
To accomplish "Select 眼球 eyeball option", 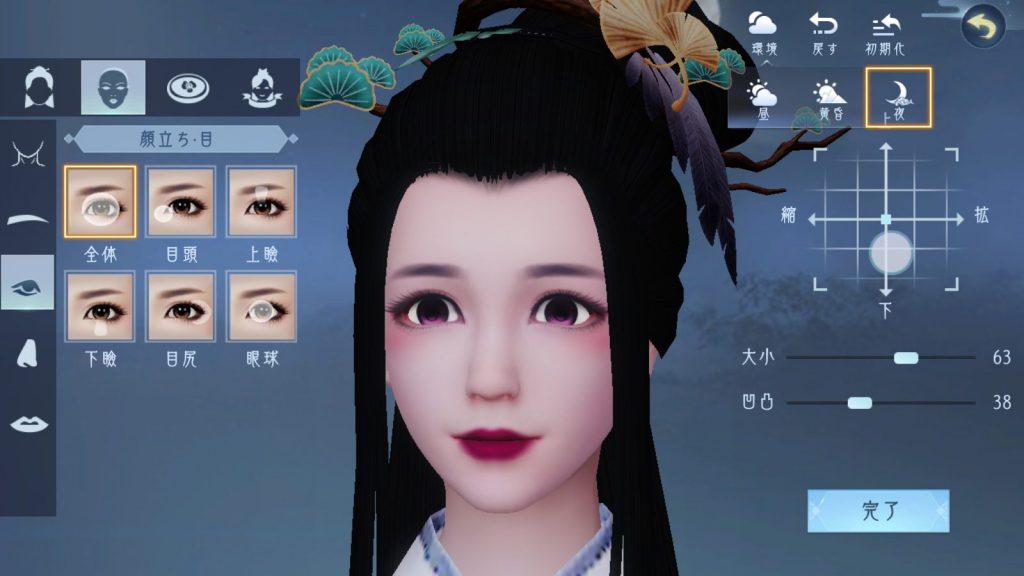I will 261,307.
